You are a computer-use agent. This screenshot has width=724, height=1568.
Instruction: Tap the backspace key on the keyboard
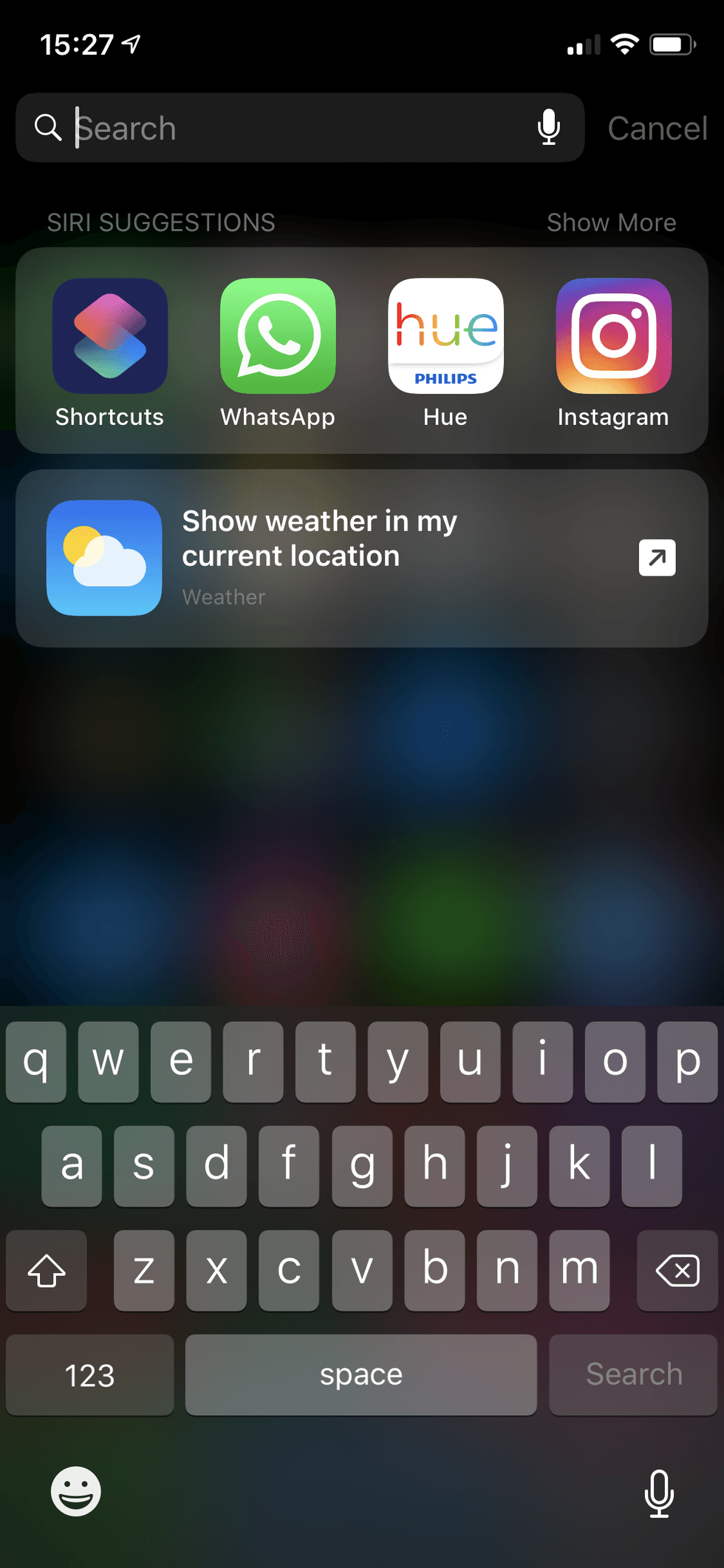point(677,1270)
